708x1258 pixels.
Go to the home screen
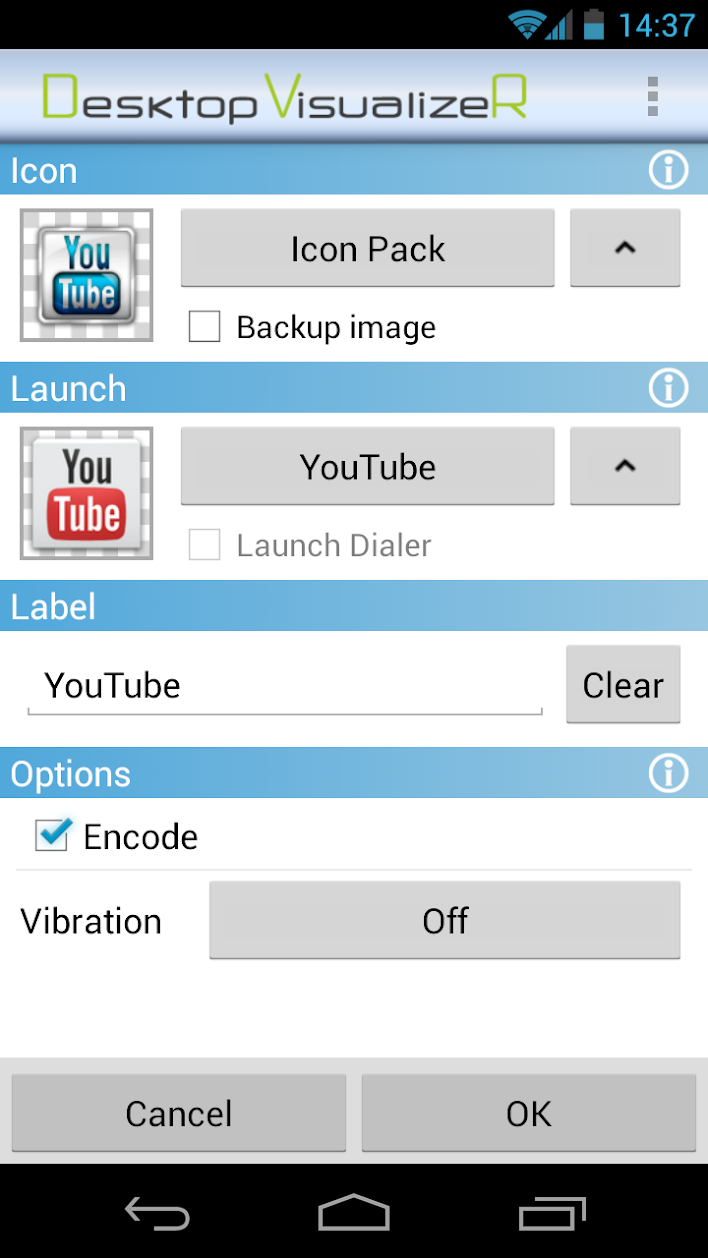click(x=353, y=1214)
